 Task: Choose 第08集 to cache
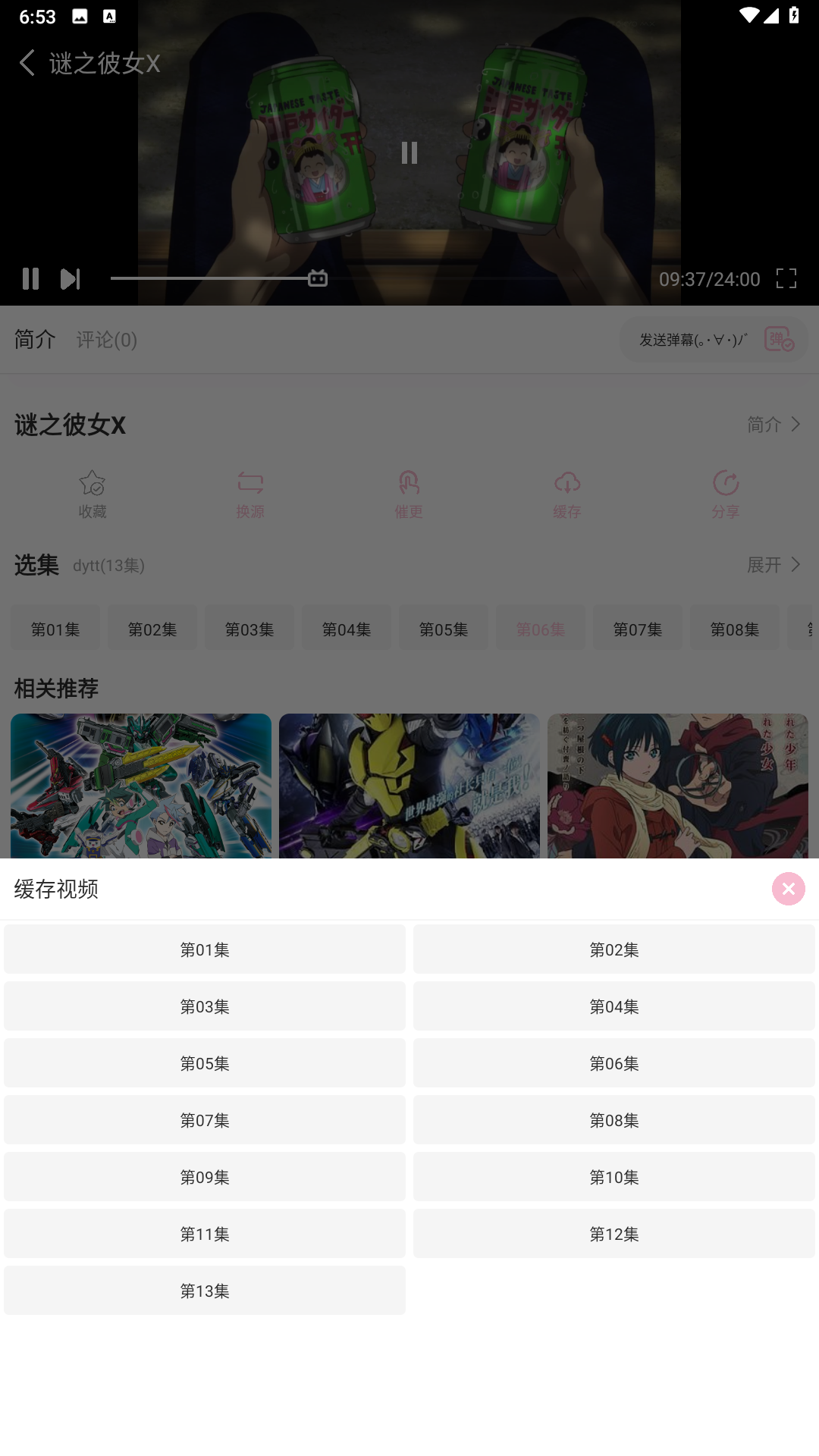(x=614, y=1120)
